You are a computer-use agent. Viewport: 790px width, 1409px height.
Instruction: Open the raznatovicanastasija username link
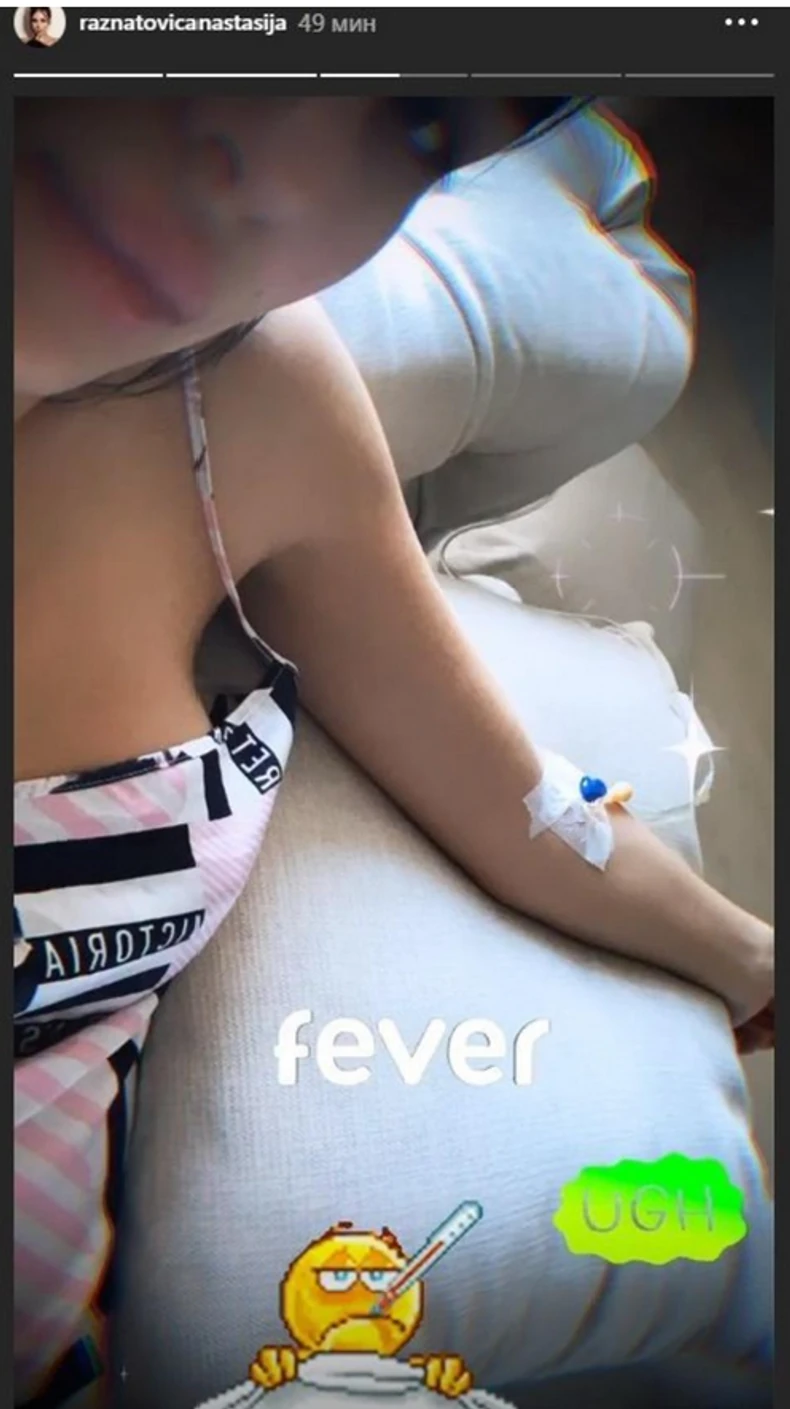pos(182,24)
